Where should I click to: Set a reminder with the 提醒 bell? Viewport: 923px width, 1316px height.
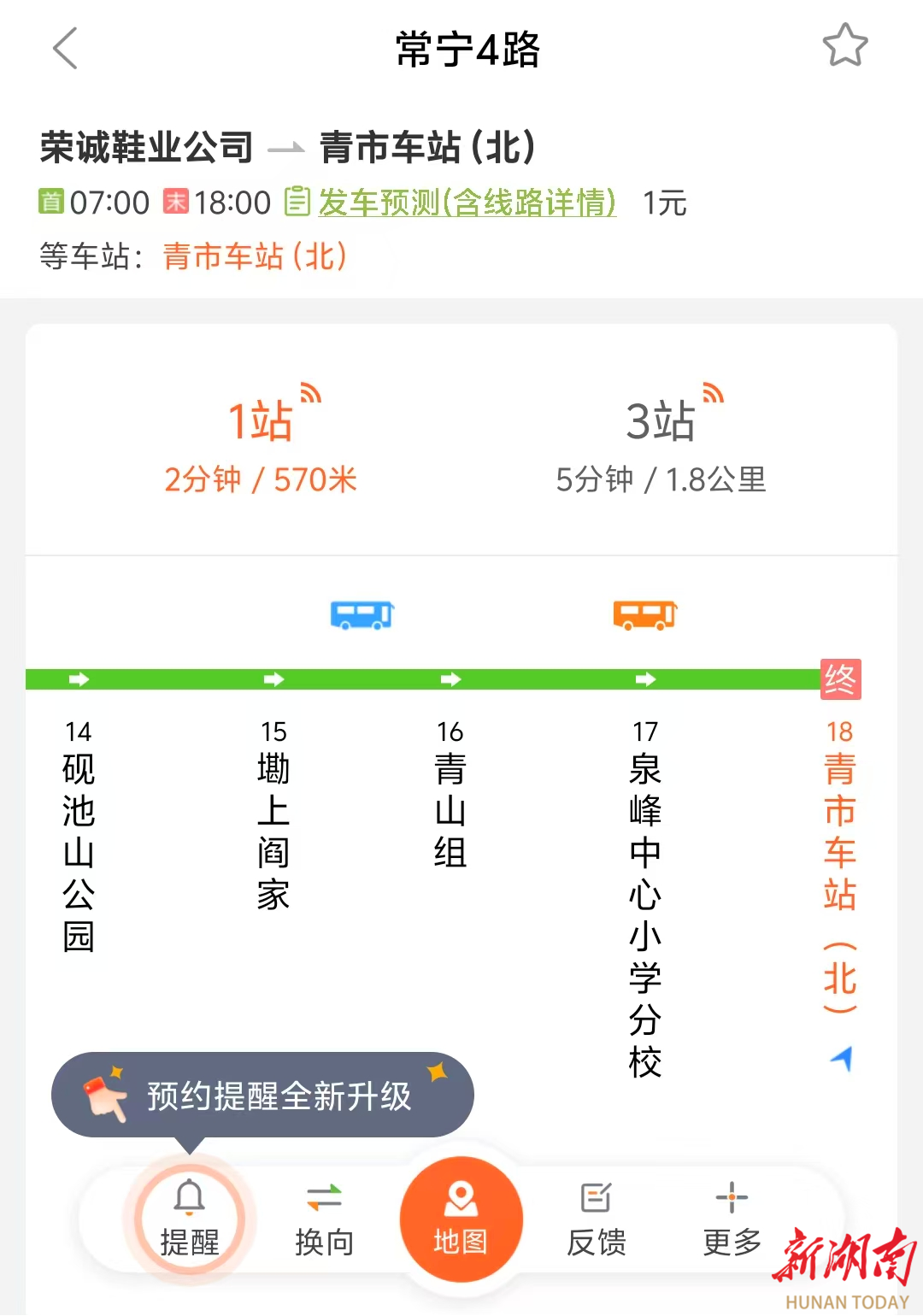190,1217
